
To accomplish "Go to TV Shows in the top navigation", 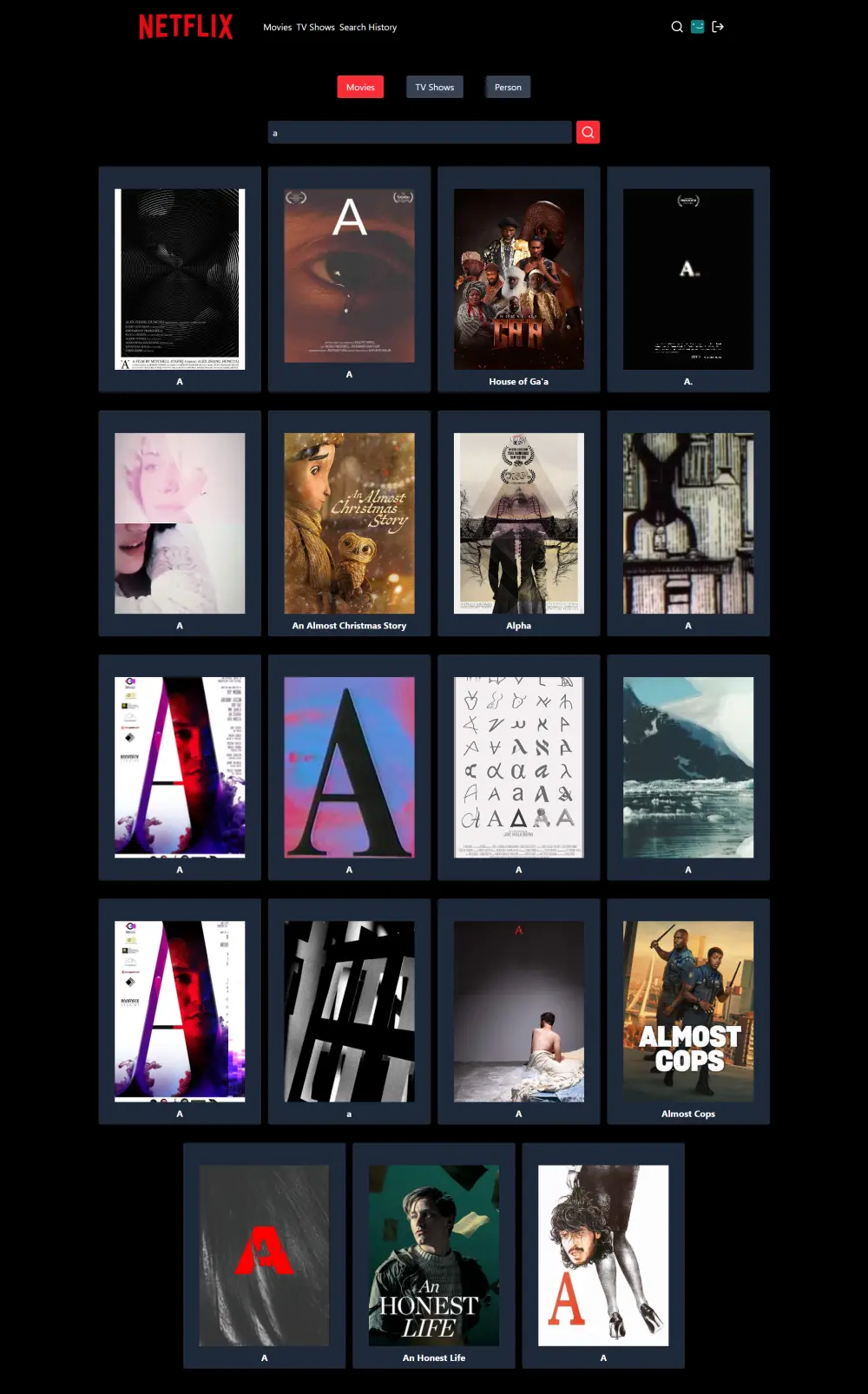I will pos(315,28).
